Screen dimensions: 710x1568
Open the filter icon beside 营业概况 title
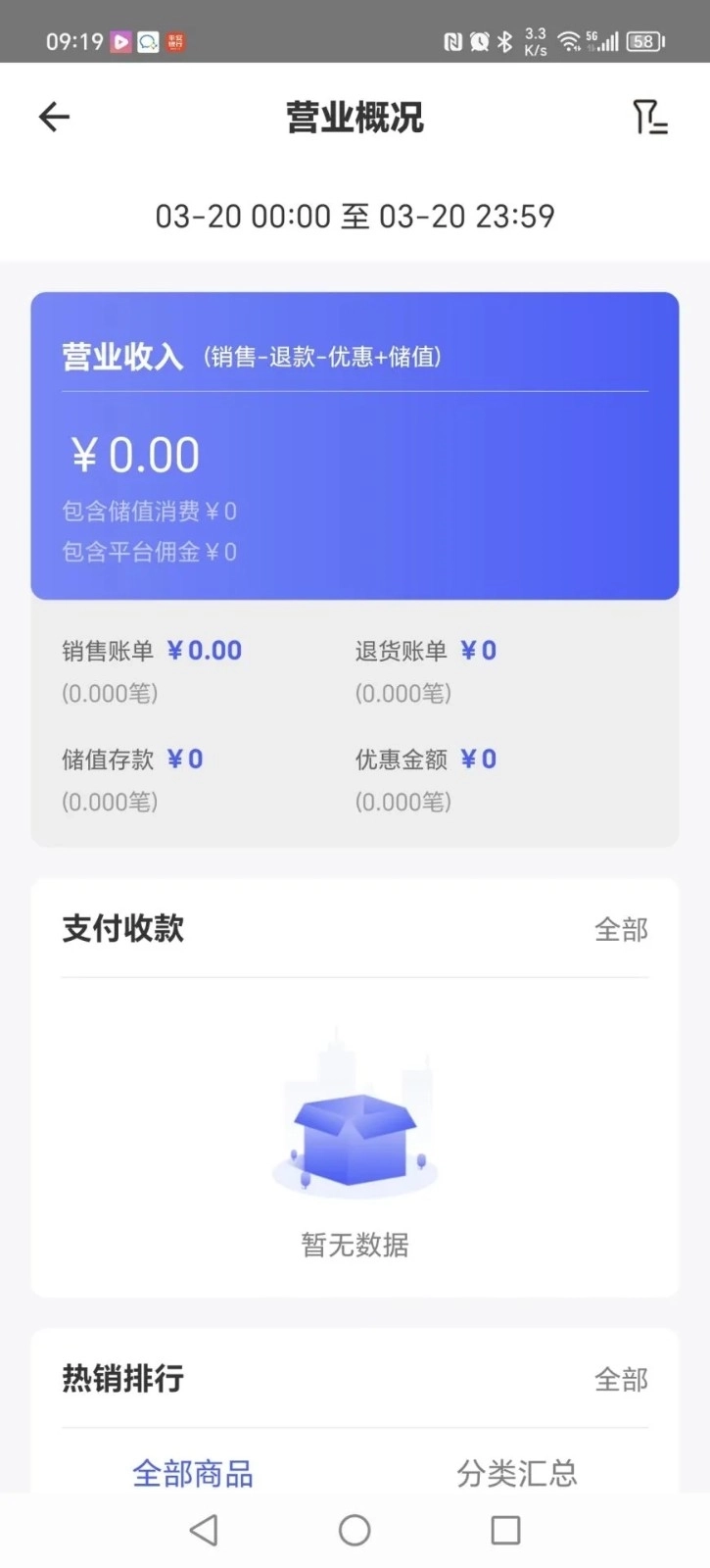648,117
